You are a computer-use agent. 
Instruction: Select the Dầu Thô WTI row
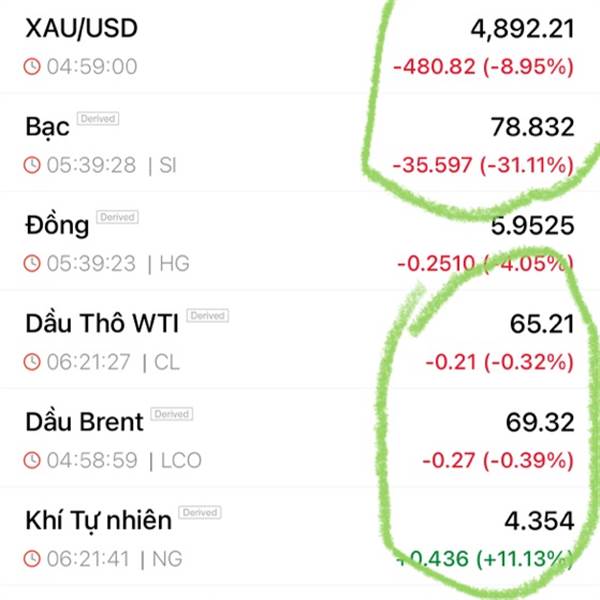[300, 339]
